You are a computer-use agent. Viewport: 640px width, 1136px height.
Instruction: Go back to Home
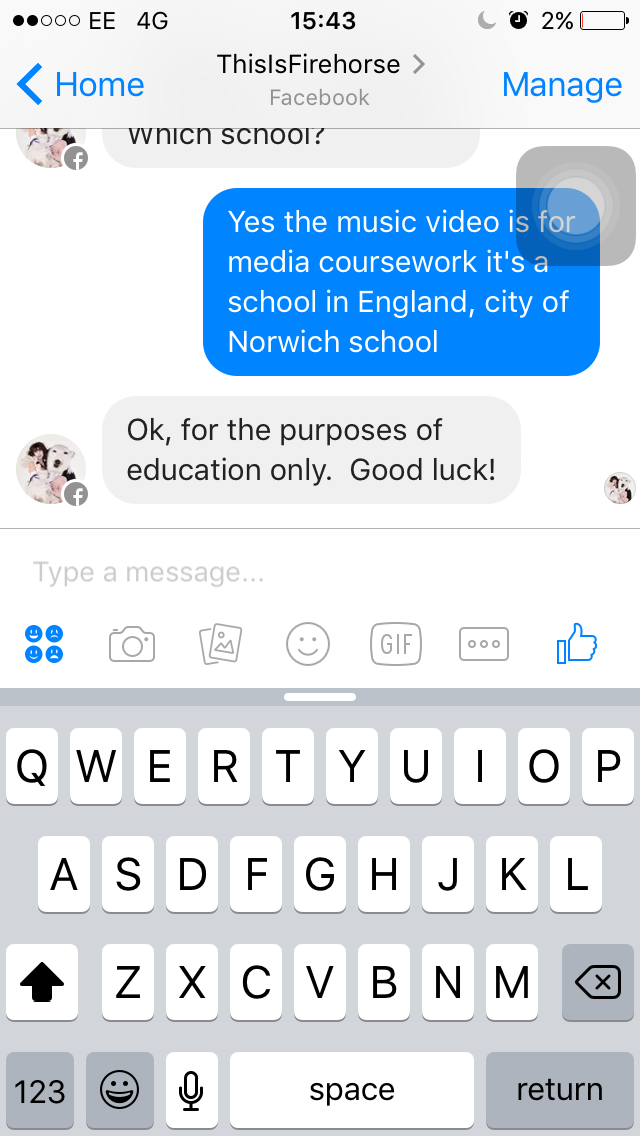point(82,85)
